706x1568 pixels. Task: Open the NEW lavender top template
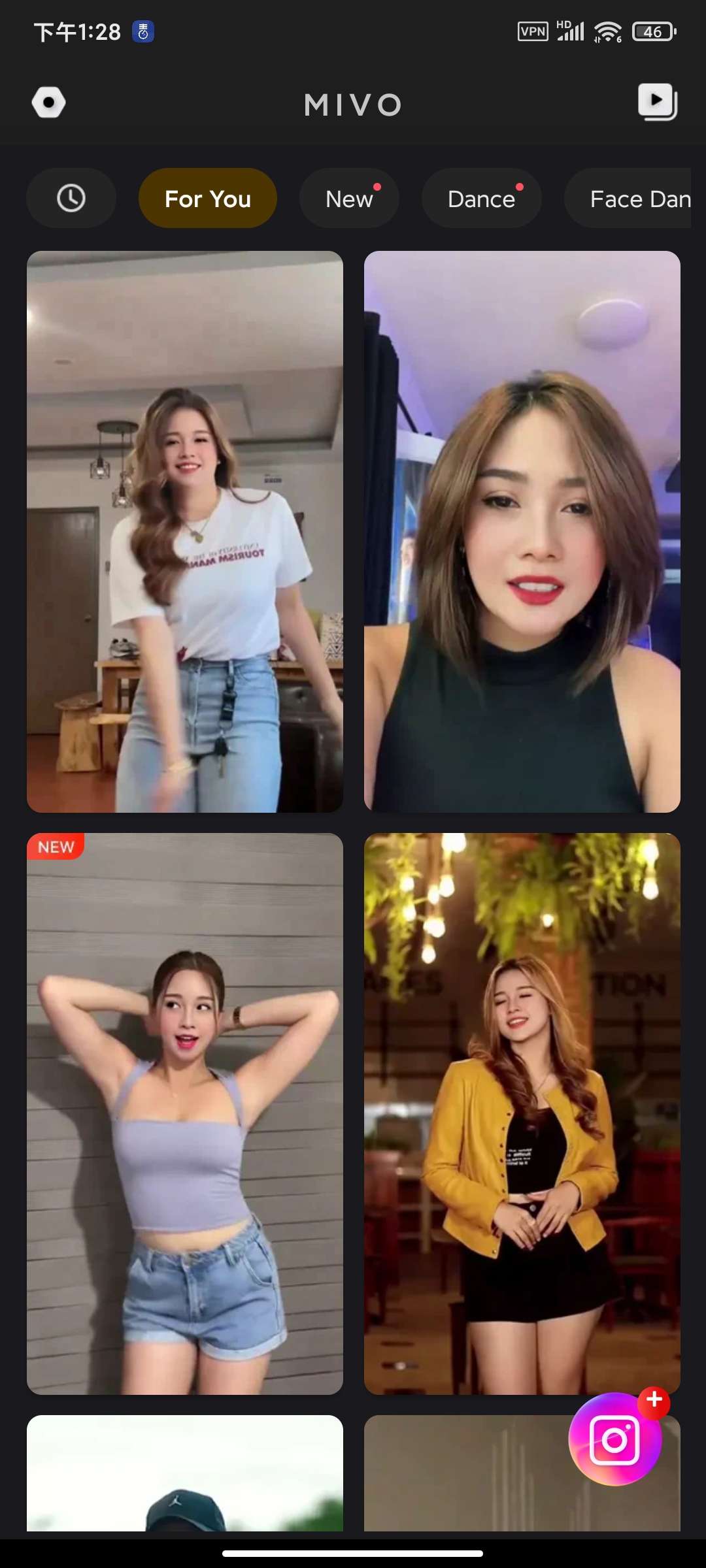pos(185,1113)
